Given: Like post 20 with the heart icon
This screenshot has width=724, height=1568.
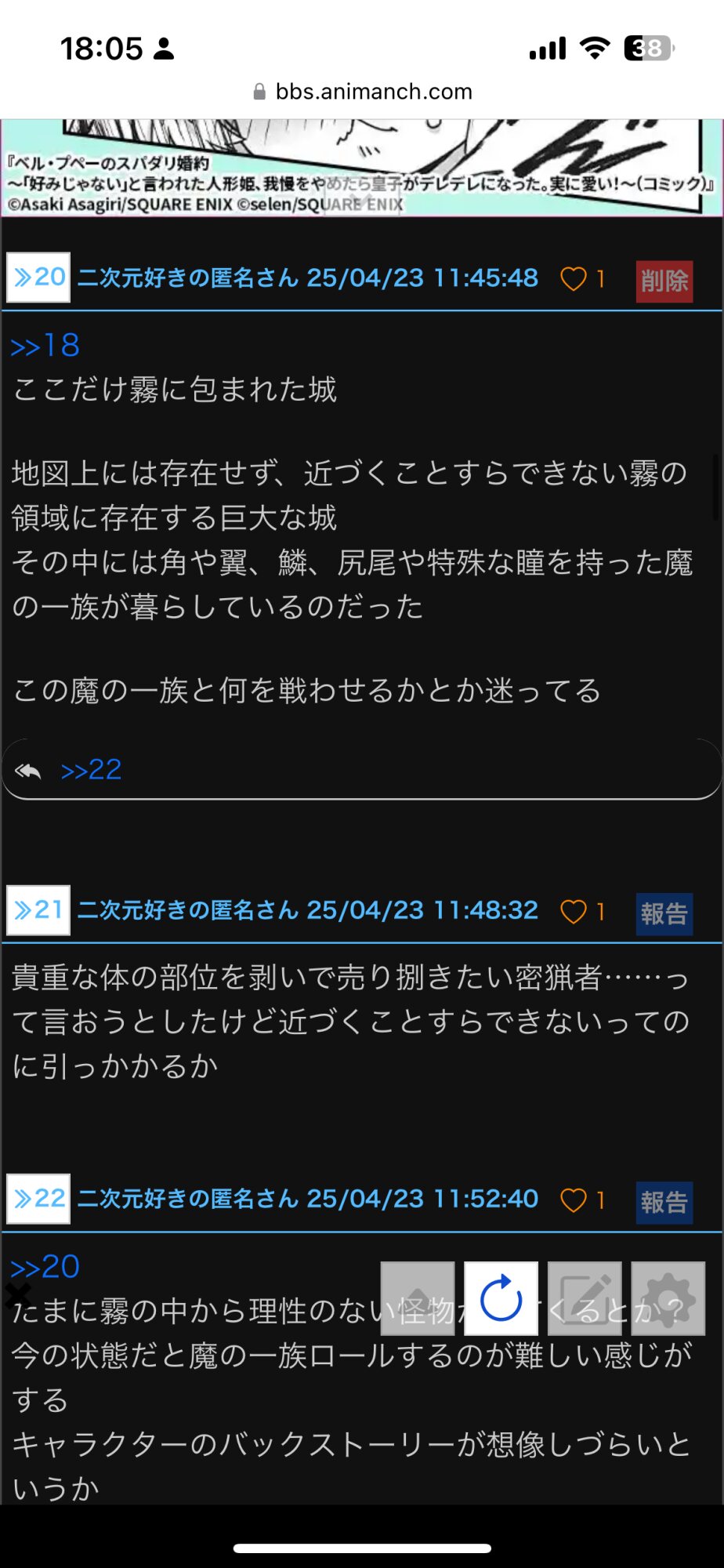Looking at the screenshot, I should [x=574, y=278].
